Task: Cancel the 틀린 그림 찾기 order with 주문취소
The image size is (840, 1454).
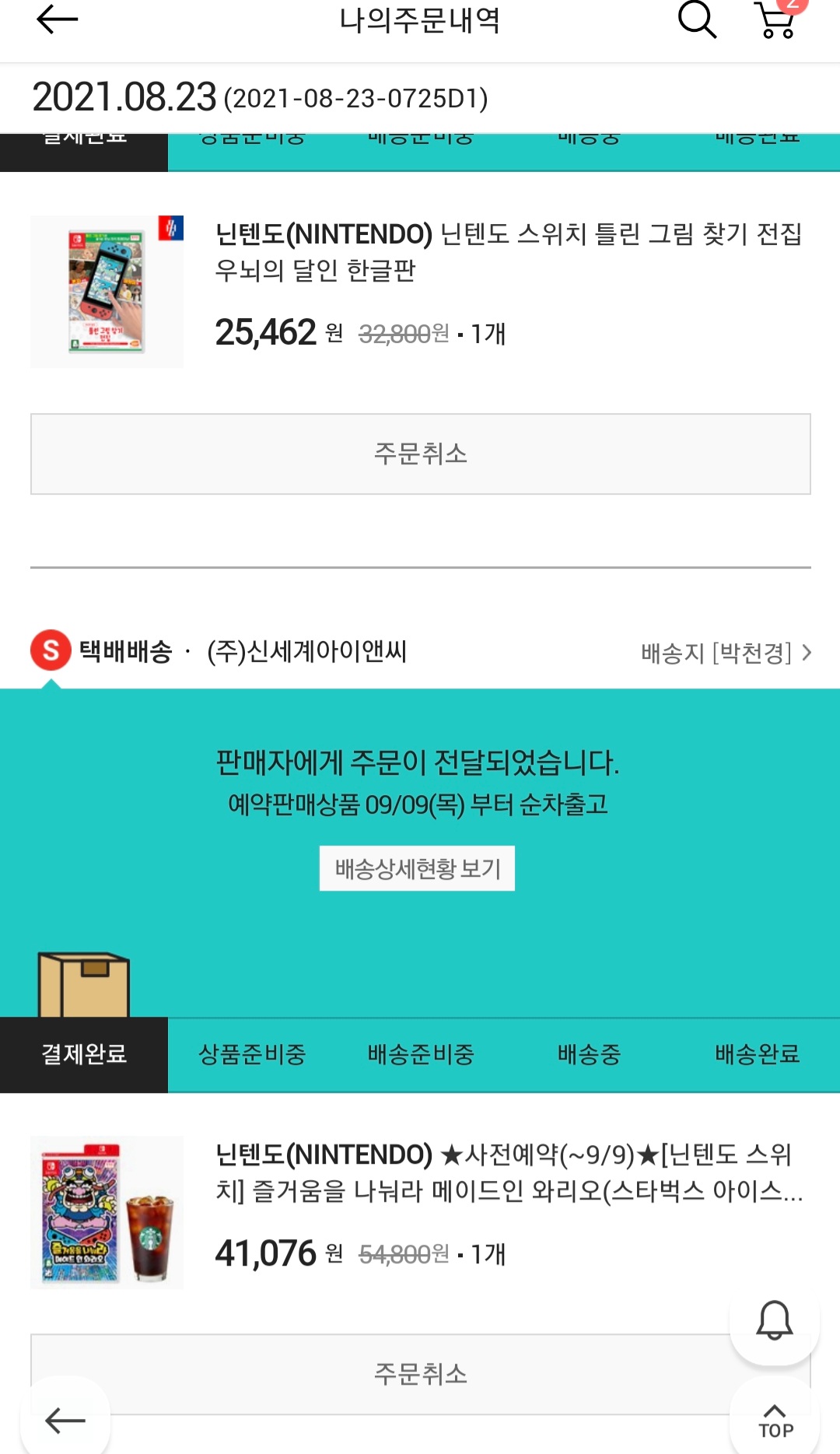Action: [x=420, y=454]
